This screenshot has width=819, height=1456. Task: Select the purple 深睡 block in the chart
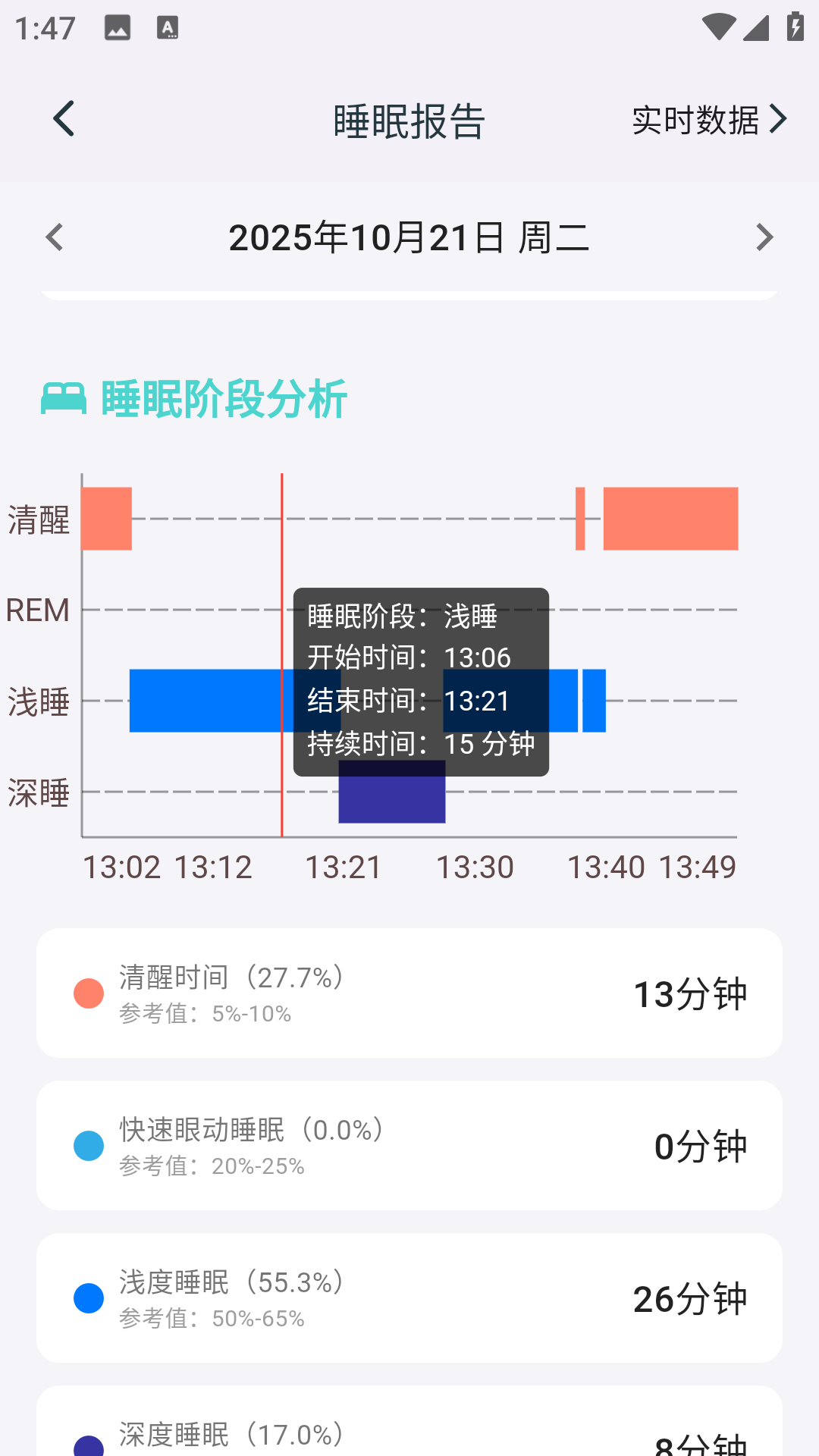point(391,801)
